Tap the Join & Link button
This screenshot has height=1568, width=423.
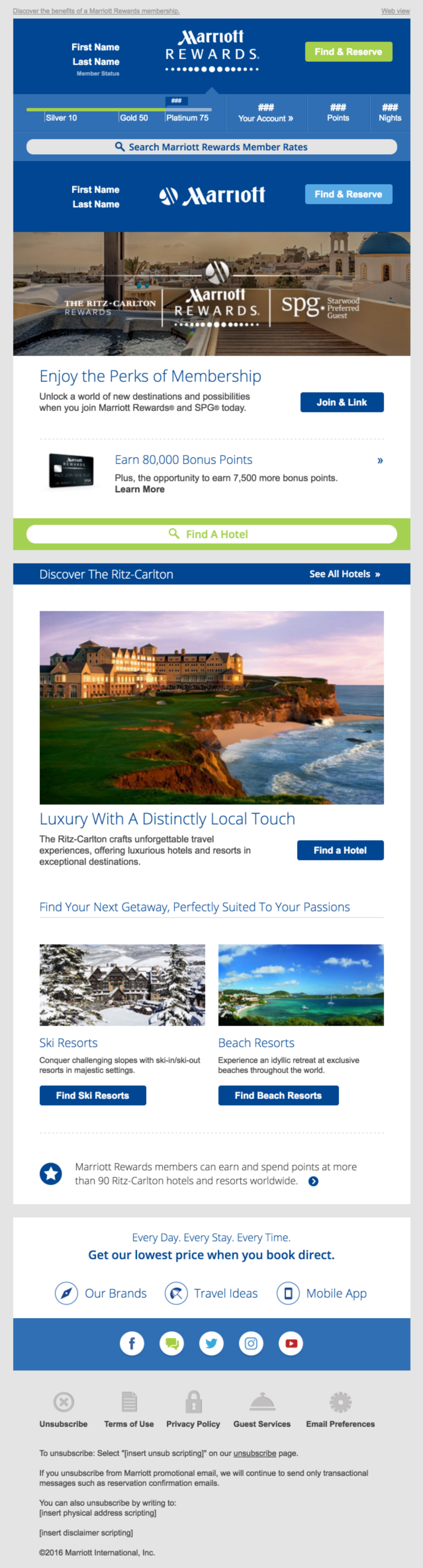[x=342, y=402]
